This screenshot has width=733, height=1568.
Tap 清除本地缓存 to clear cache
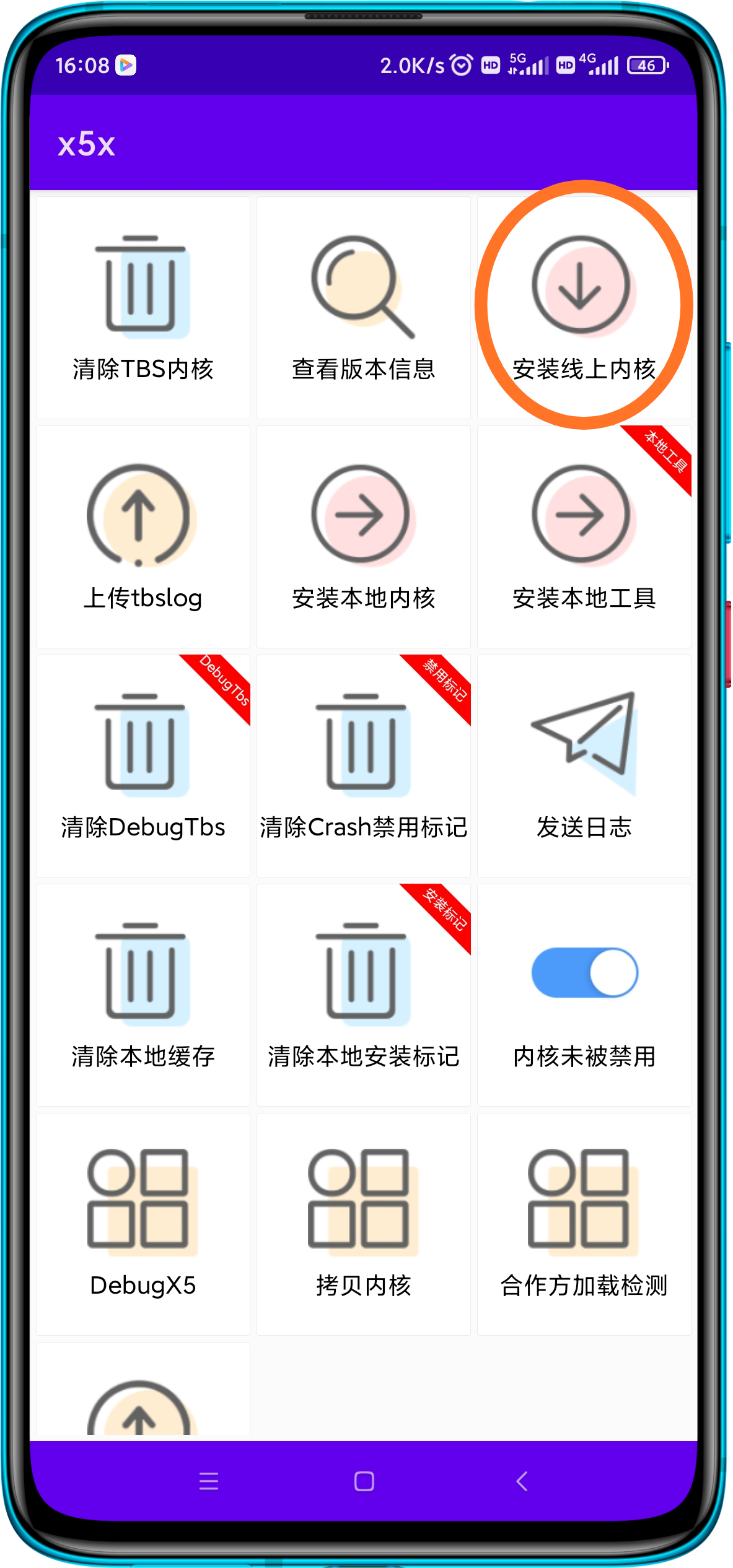pyautogui.click(x=143, y=995)
